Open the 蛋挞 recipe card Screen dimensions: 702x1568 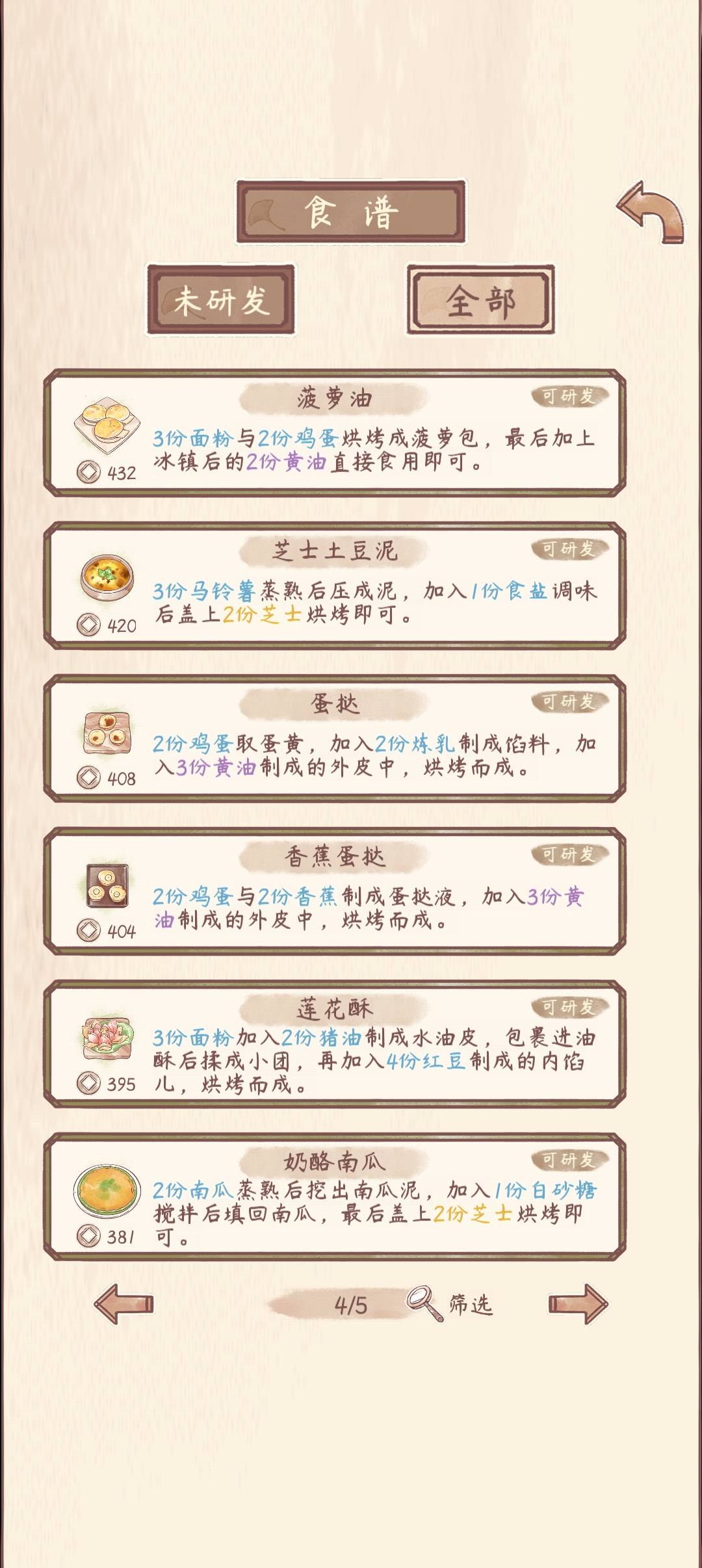coord(335,738)
